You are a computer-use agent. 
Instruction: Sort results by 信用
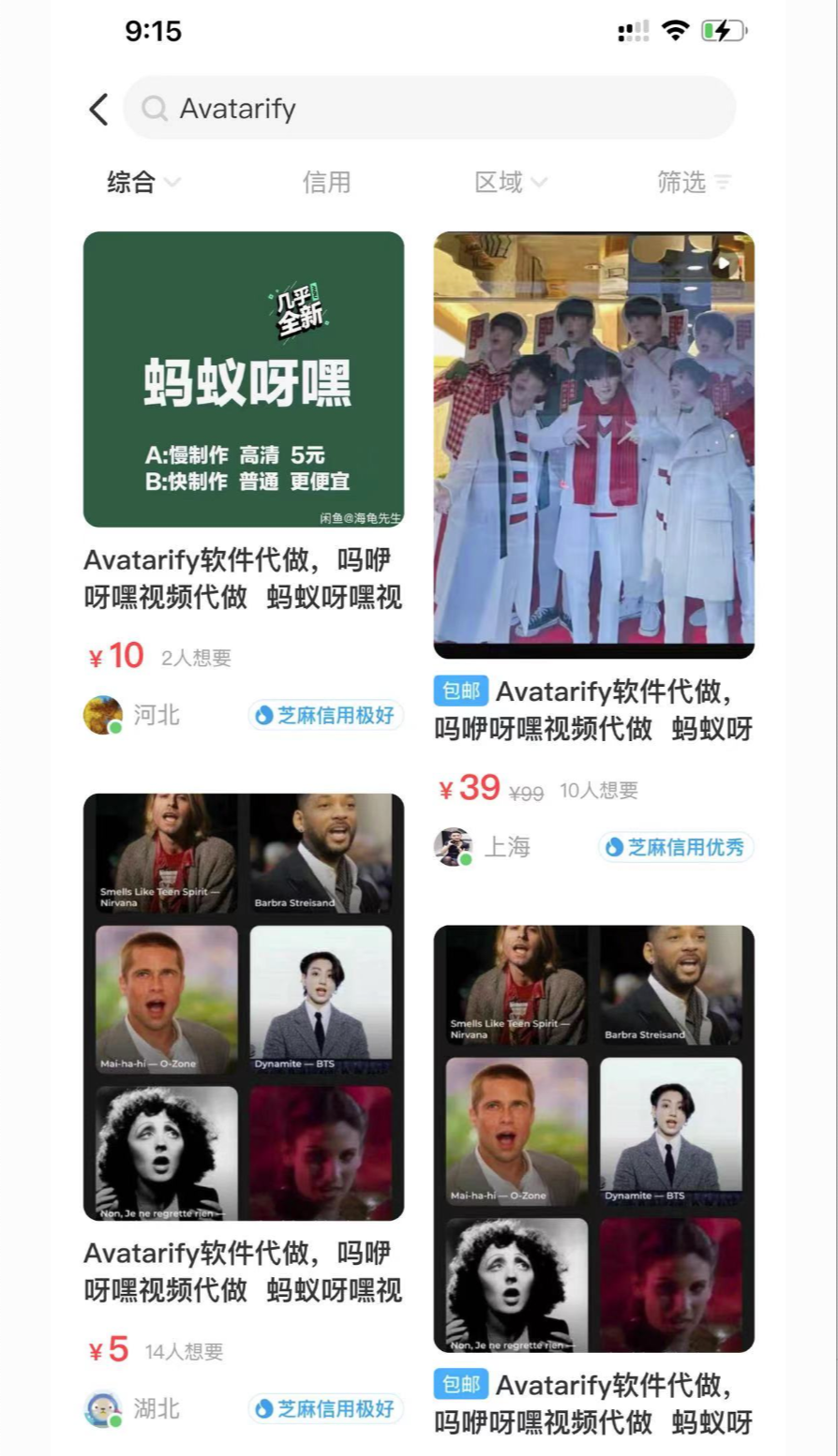pyautogui.click(x=326, y=182)
